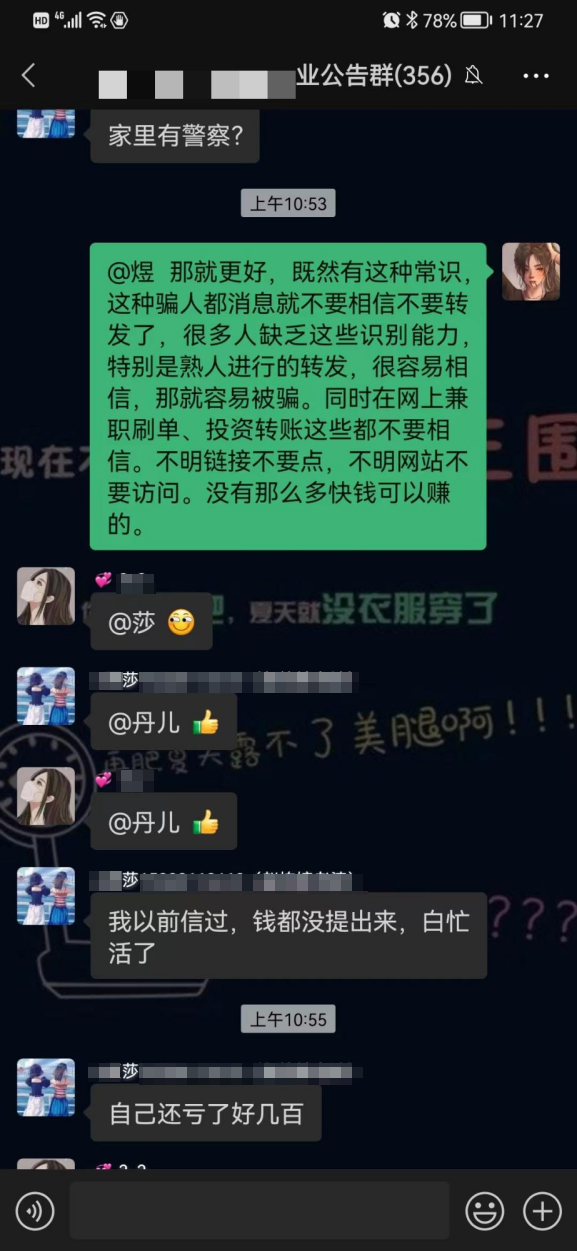This screenshot has width=577, height=1251.
Task: Open the plus attachments menu
Action: (542, 1212)
